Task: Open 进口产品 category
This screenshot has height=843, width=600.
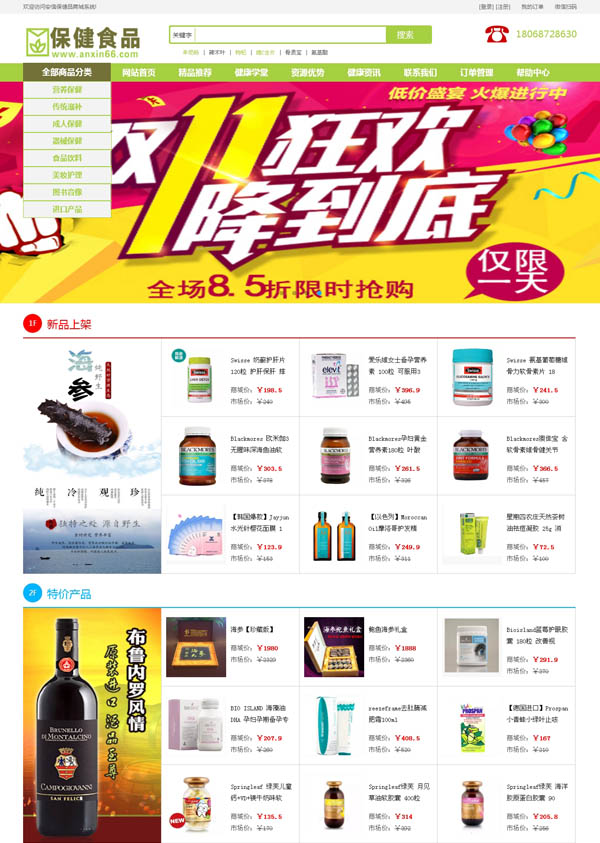Action: (x=67, y=209)
